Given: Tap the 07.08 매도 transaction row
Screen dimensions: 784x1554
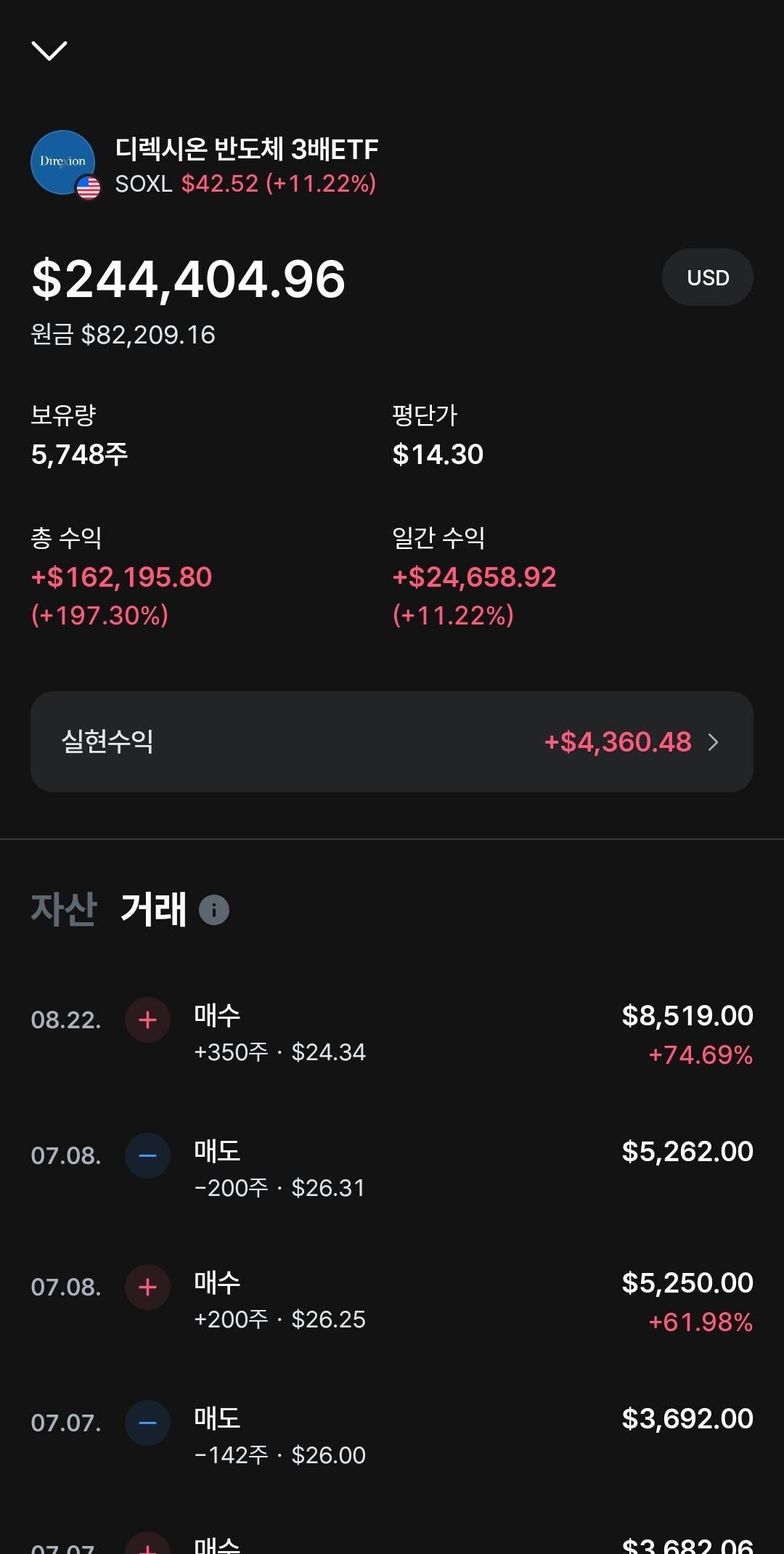Looking at the screenshot, I should click(392, 1169).
